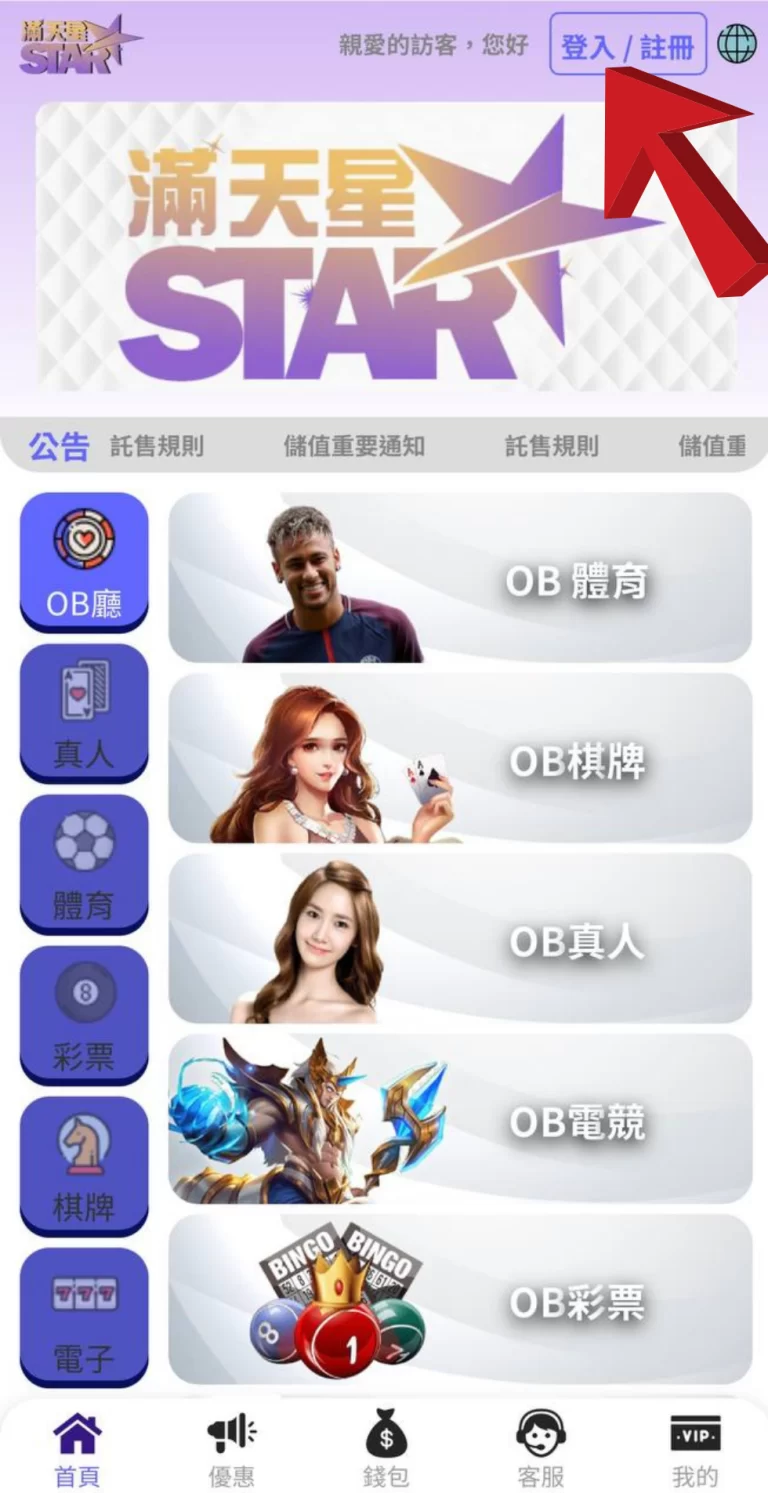This screenshot has height=1493, width=768.
Task: Open the globe language selector
Action: [x=737, y=45]
